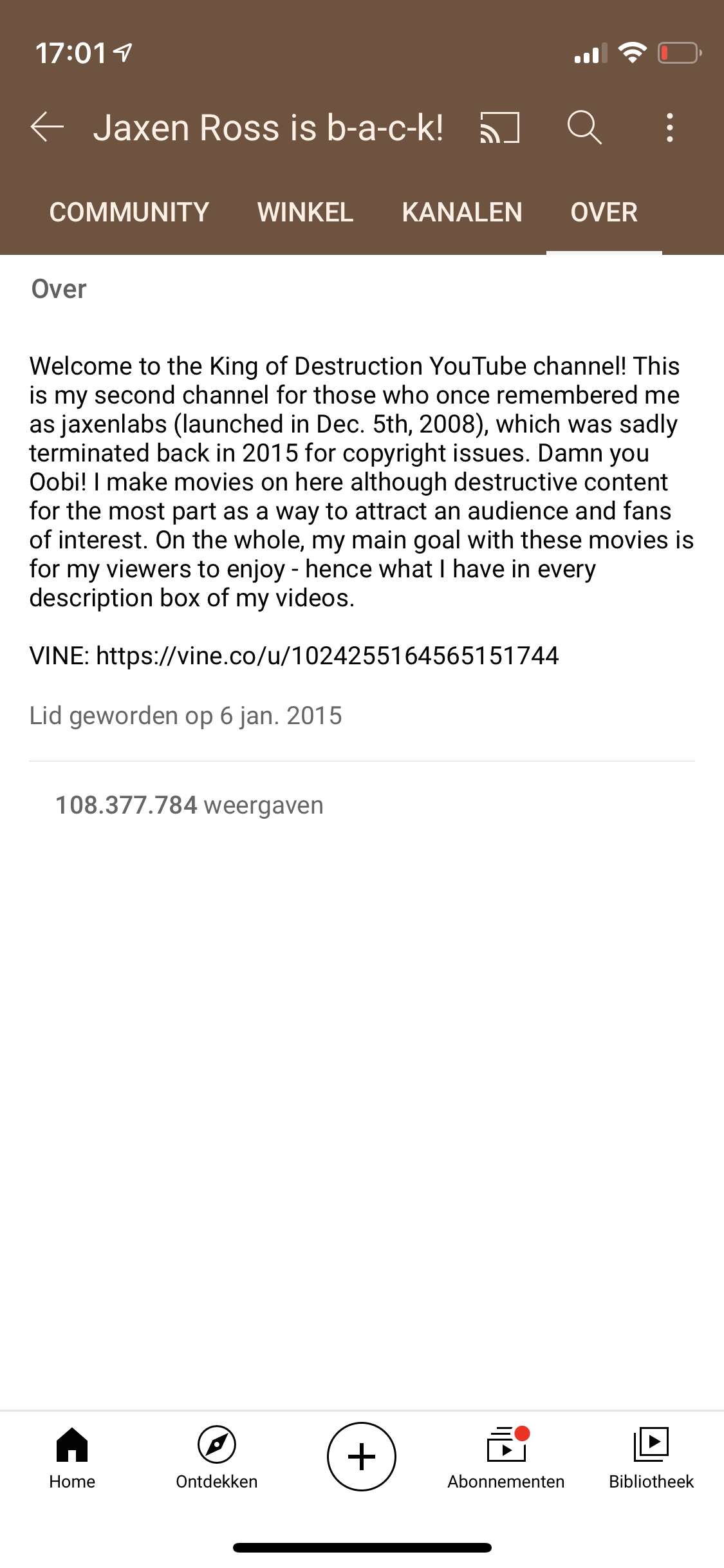
Task: Tap the plus create button
Action: [x=362, y=1457]
